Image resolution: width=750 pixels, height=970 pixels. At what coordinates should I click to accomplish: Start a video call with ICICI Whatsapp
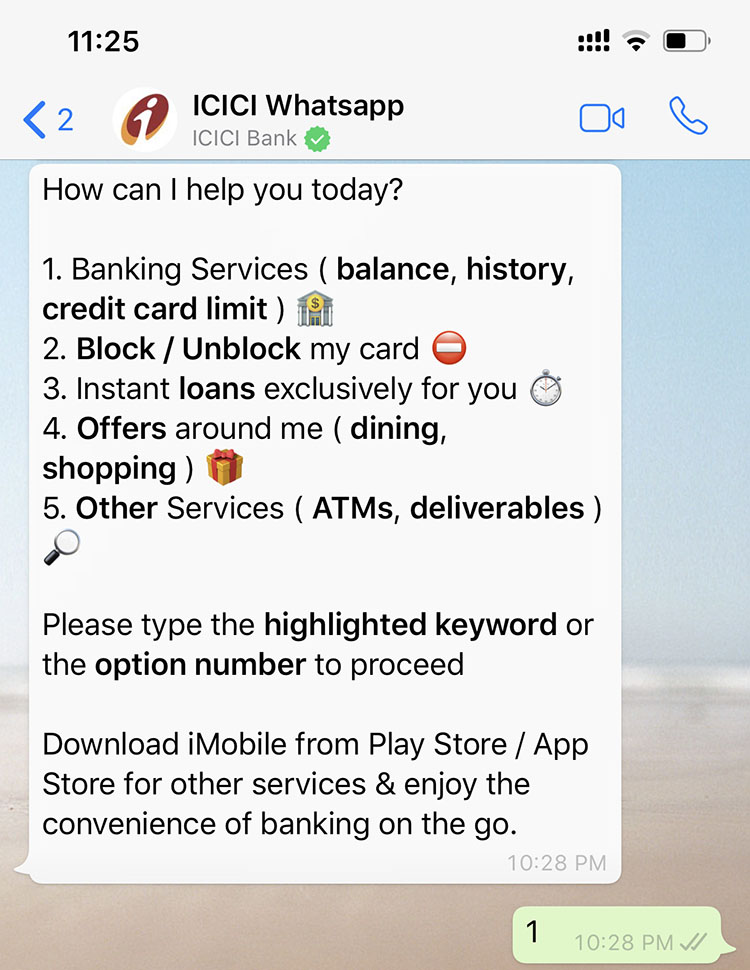pos(601,119)
